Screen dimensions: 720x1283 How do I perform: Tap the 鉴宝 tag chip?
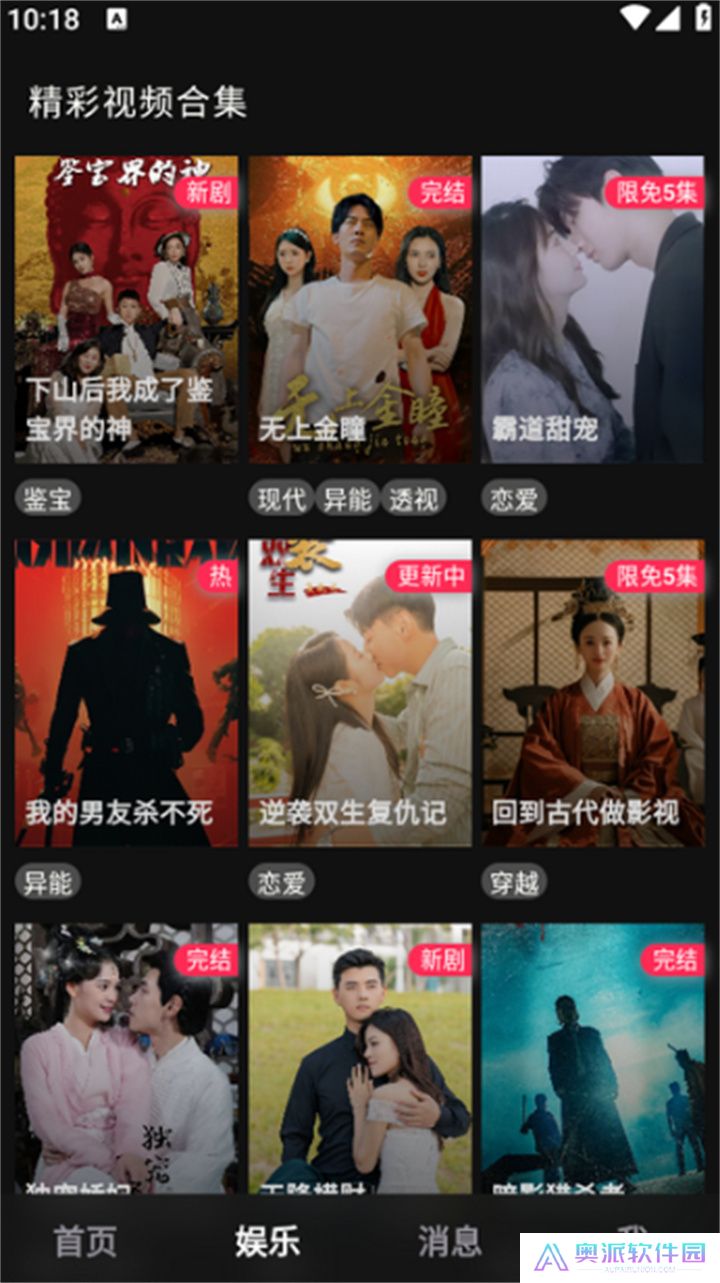click(46, 498)
